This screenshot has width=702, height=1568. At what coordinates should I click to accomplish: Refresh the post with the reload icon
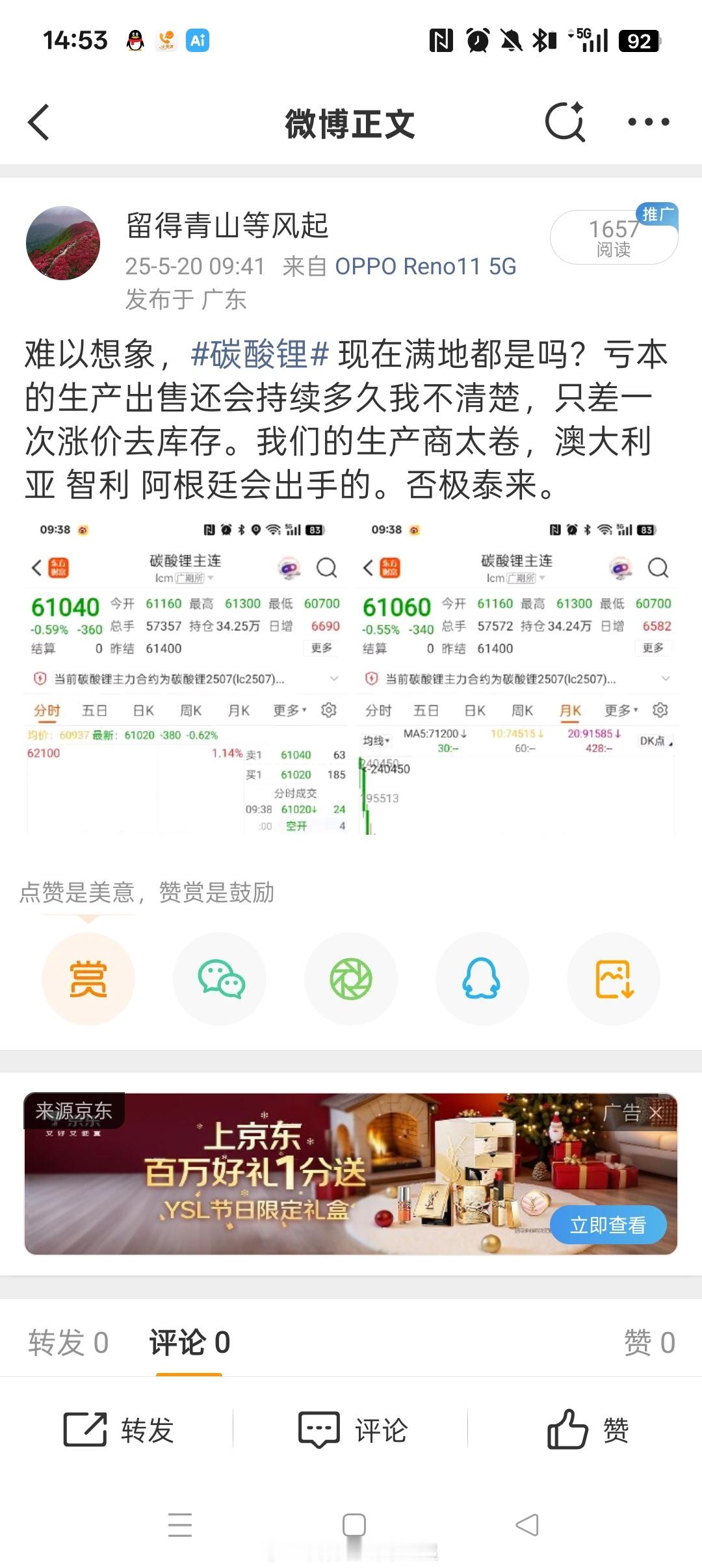pyautogui.click(x=564, y=122)
